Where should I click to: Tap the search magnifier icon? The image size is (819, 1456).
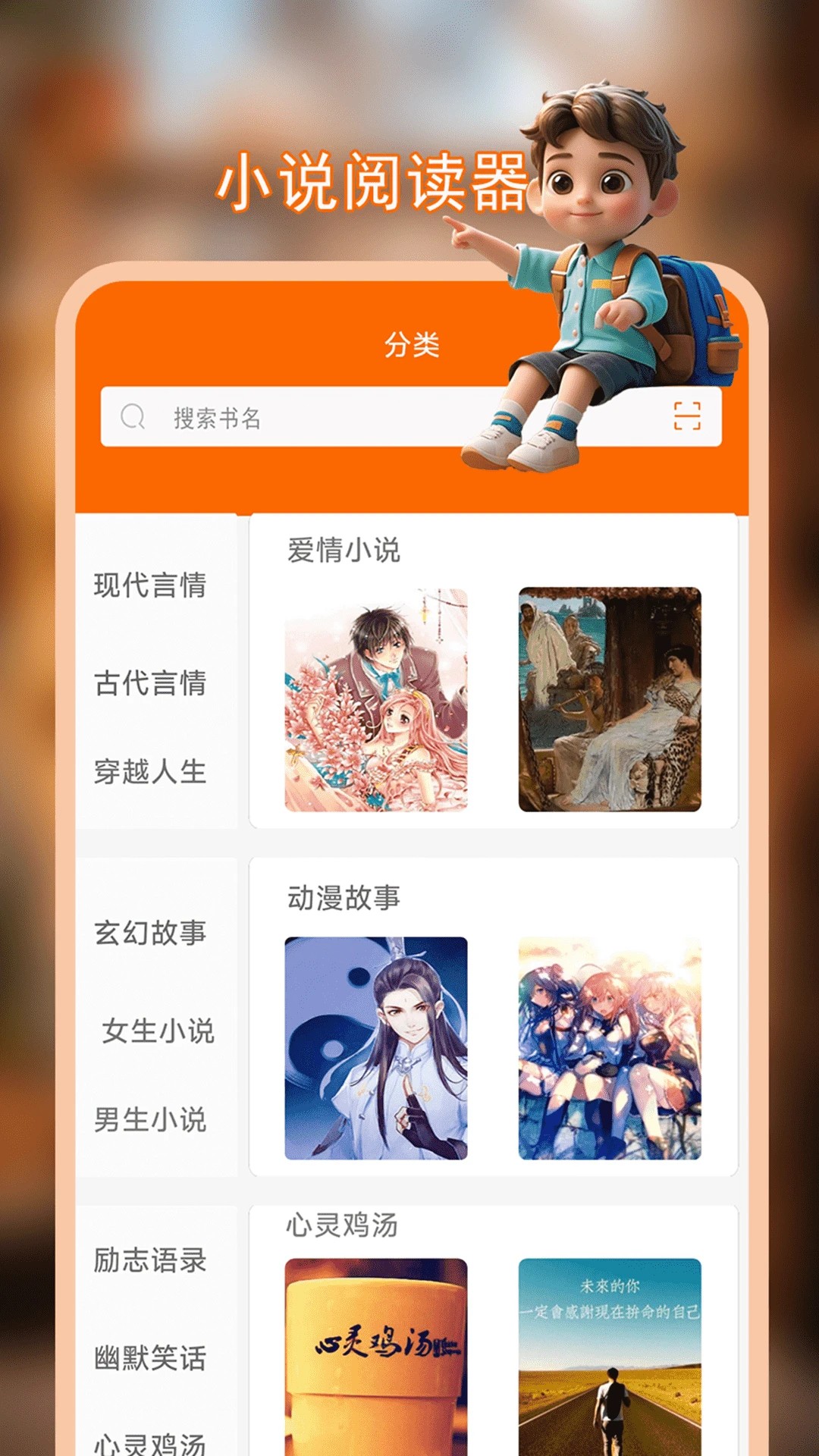(133, 416)
